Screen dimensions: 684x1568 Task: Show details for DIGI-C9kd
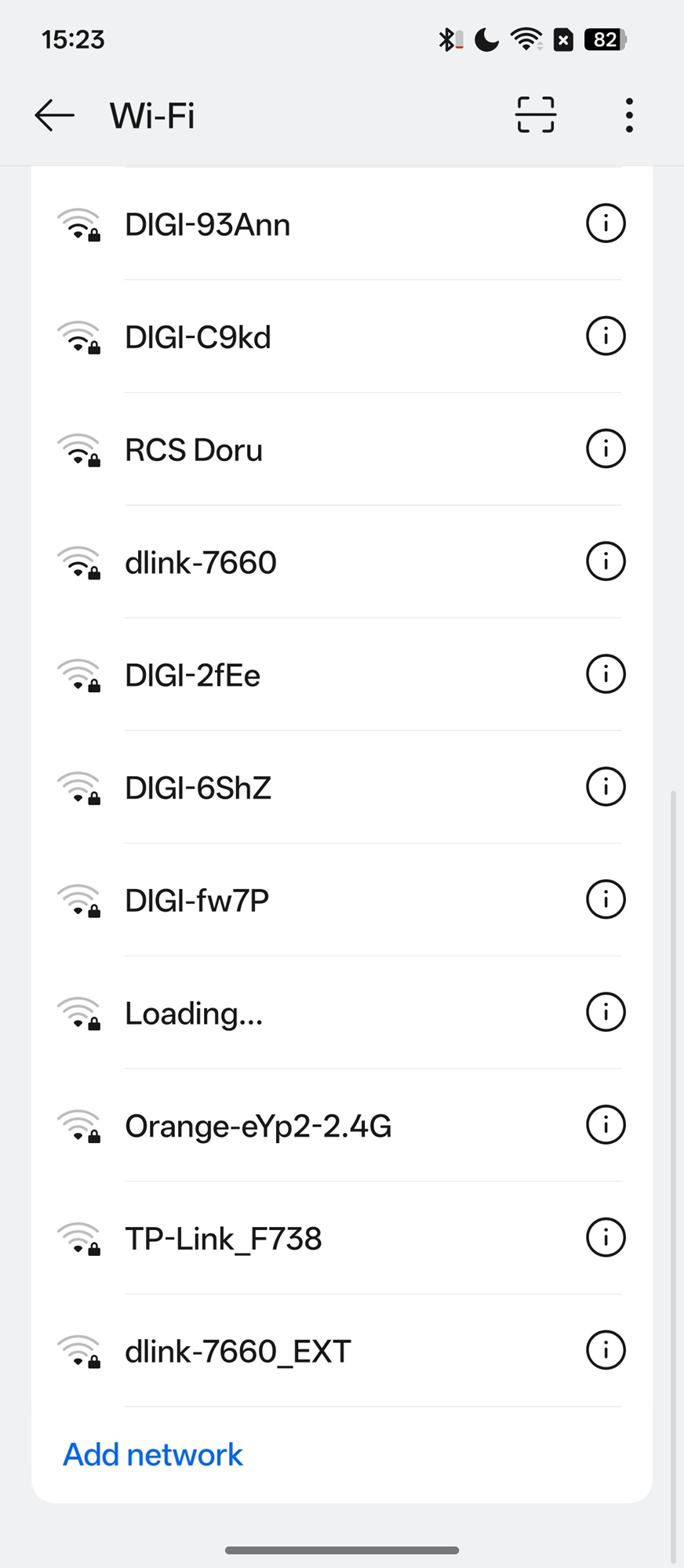pyautogui.click(x=606, y=337)
